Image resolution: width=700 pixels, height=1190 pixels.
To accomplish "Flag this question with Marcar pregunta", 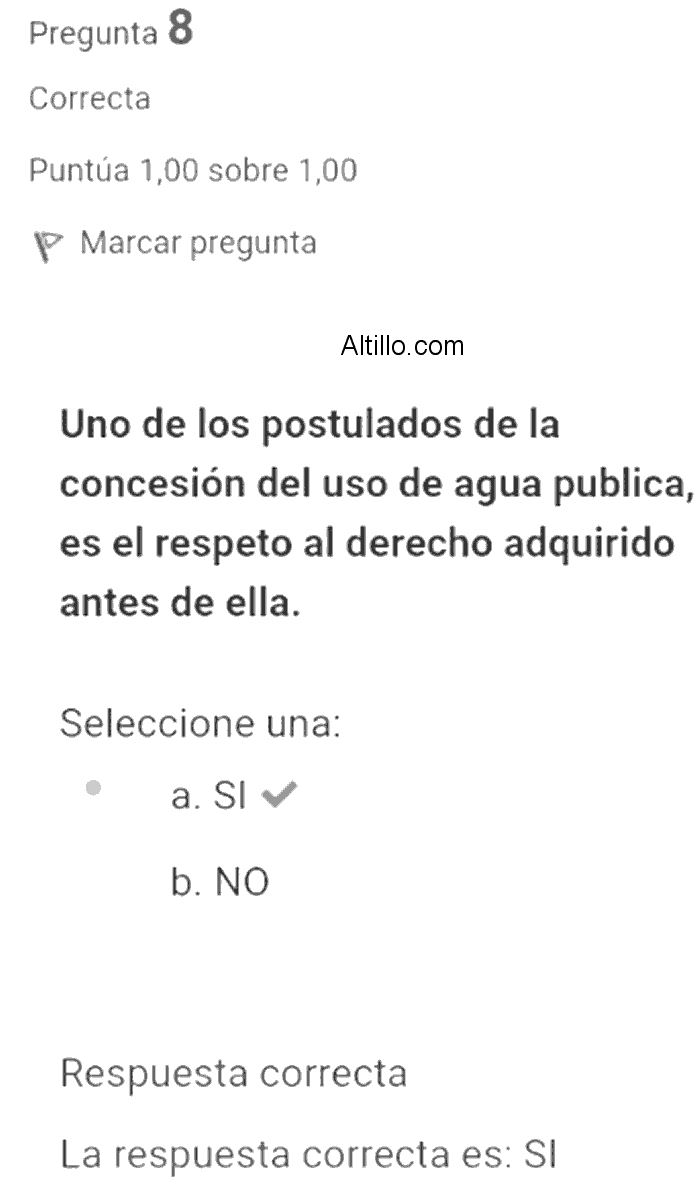I will (x=176, y=244).
